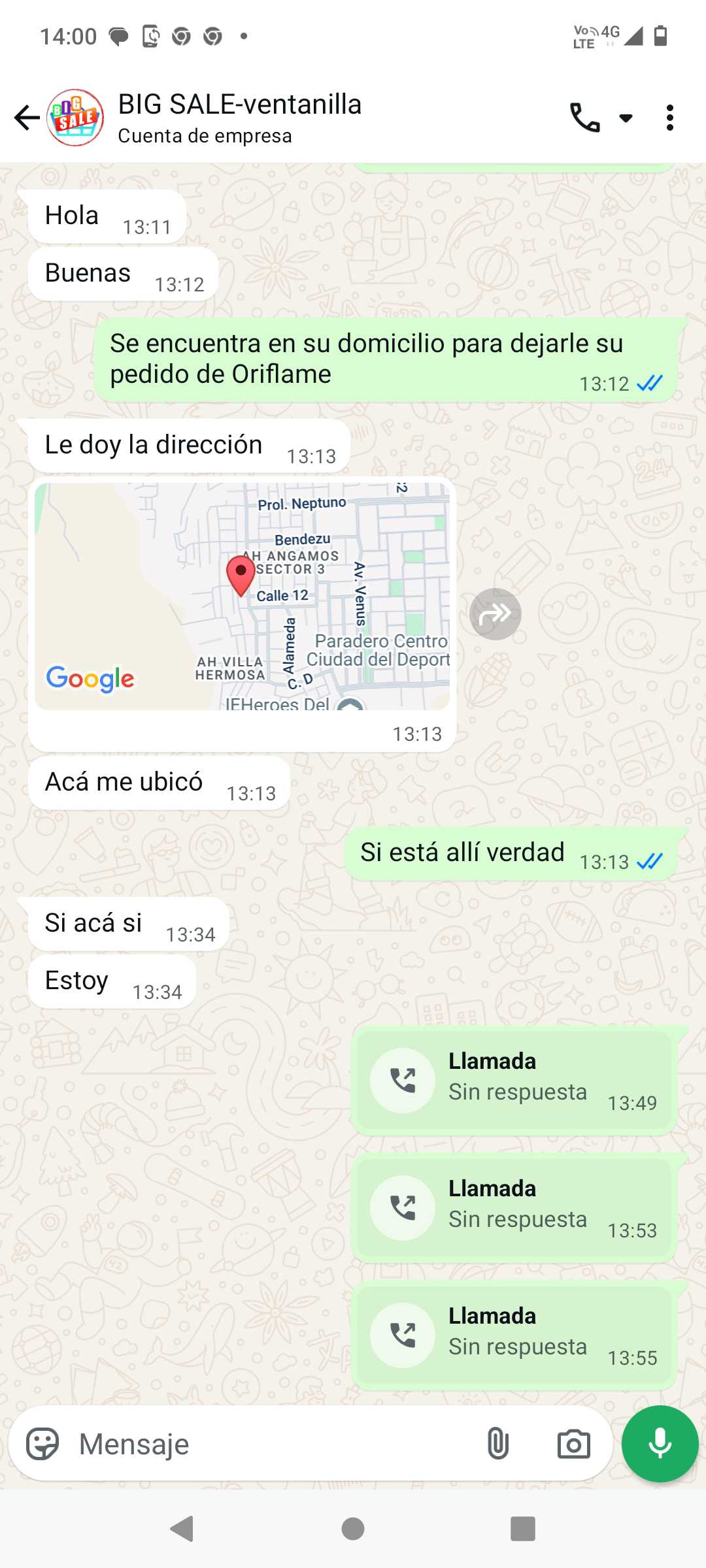Record a voice message with the microphone
706x1568 pixels.
pyautogui.click(x=660, y=1444)
